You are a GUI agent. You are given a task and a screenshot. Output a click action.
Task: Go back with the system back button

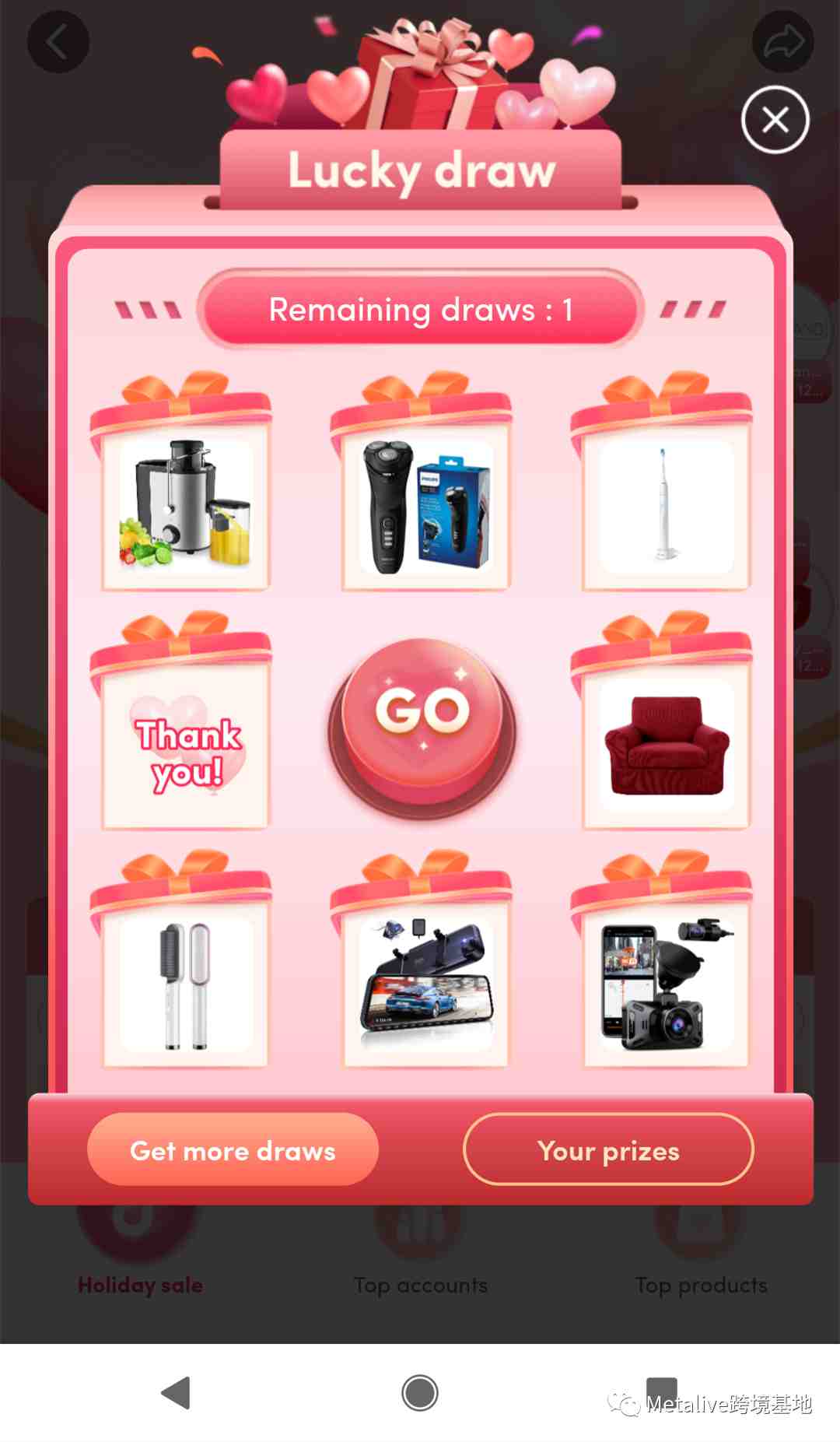(x=177, y=1392)
